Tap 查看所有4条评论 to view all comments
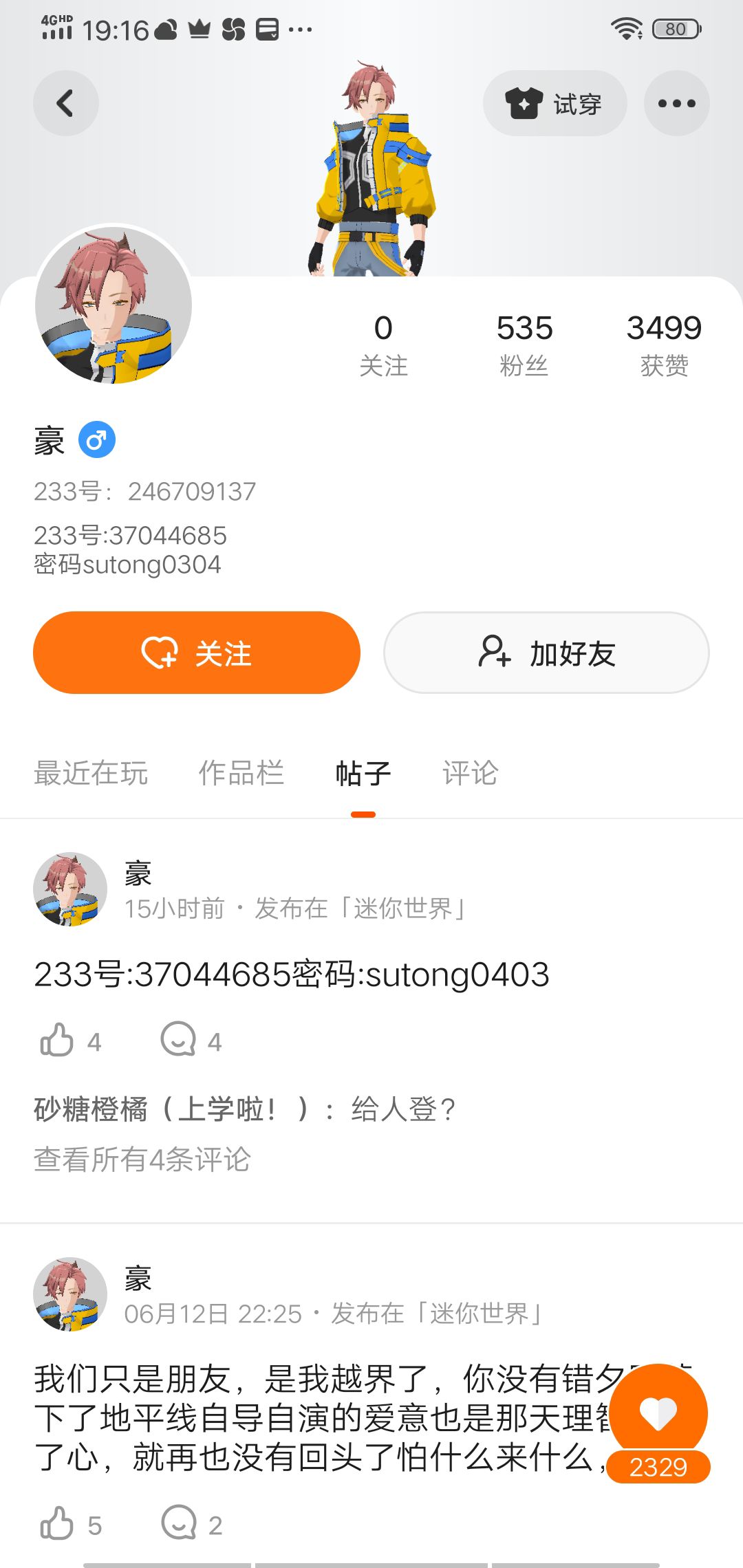This screenshot has height=1568, width=743. coord(142,1159)
